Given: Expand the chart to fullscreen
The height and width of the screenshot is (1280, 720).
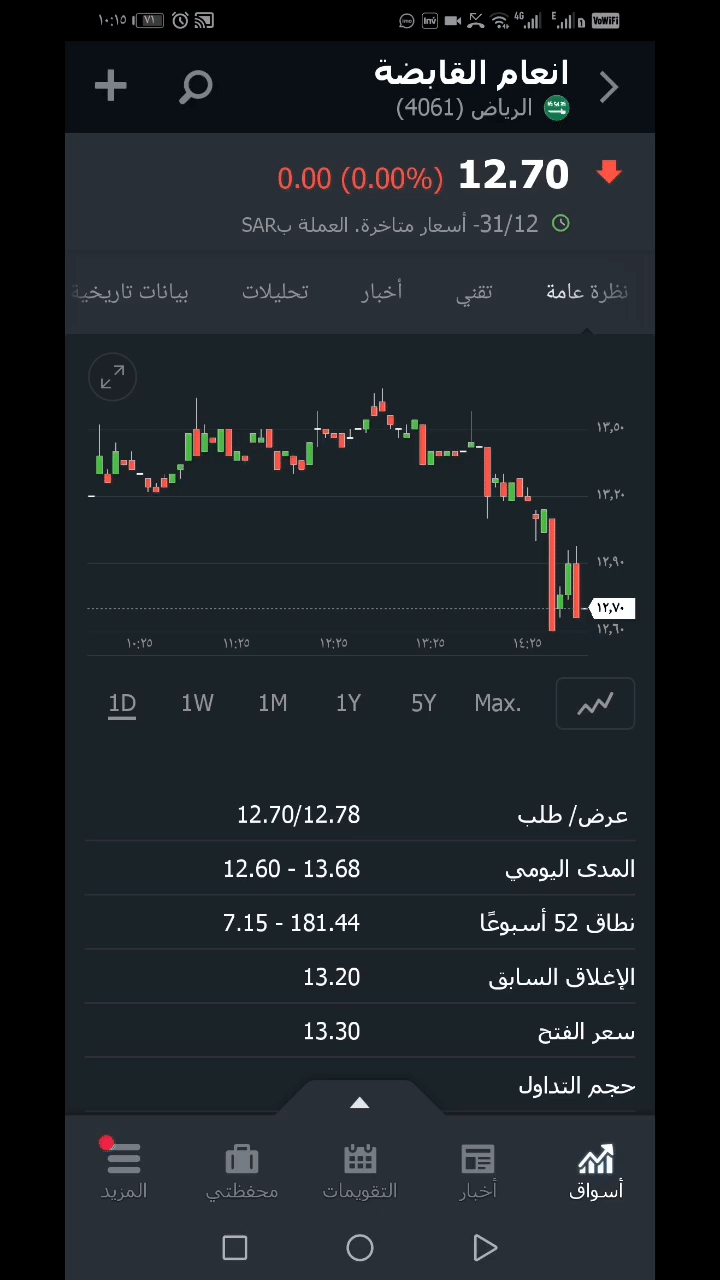Looking at the screenshot, I should pos(112,377).
